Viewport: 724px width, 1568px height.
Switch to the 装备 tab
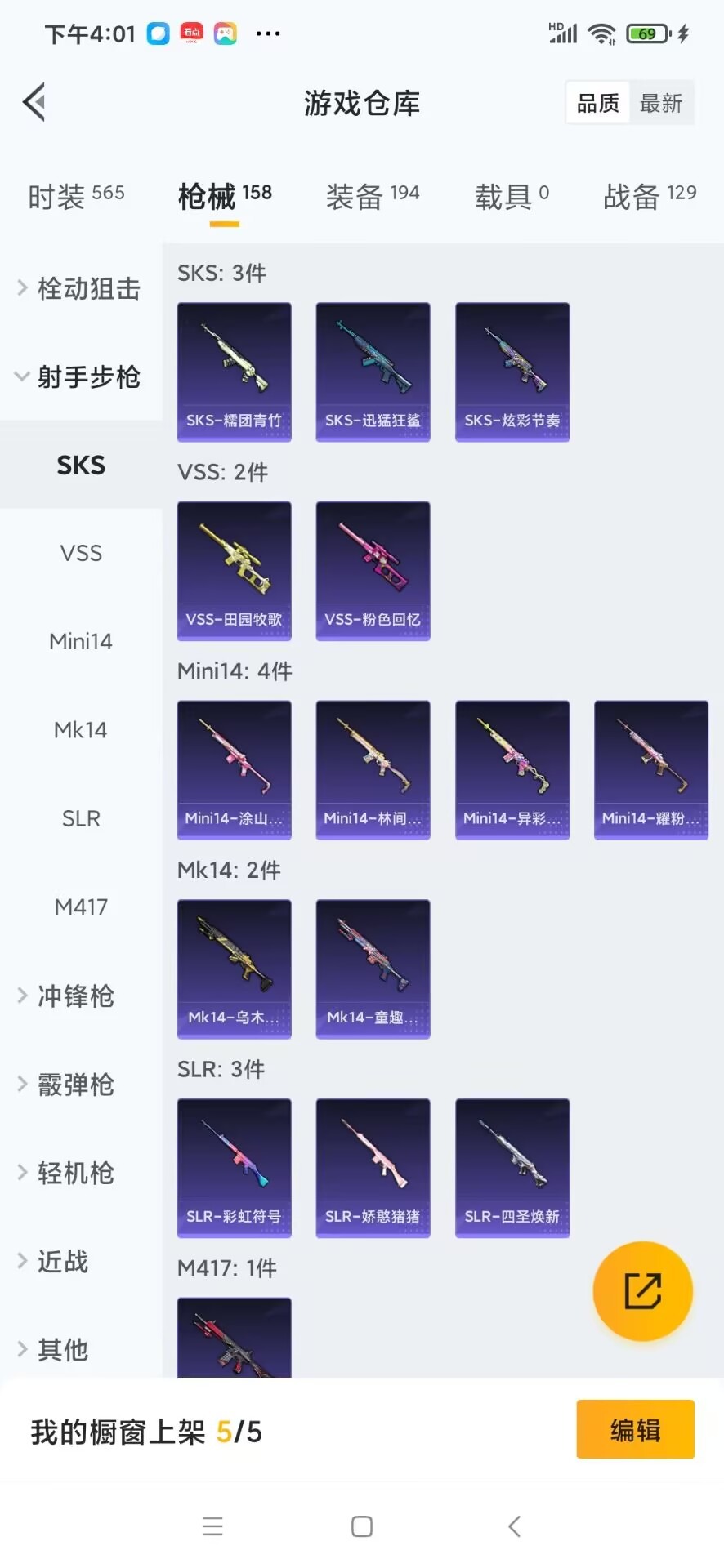coord(373,196)
